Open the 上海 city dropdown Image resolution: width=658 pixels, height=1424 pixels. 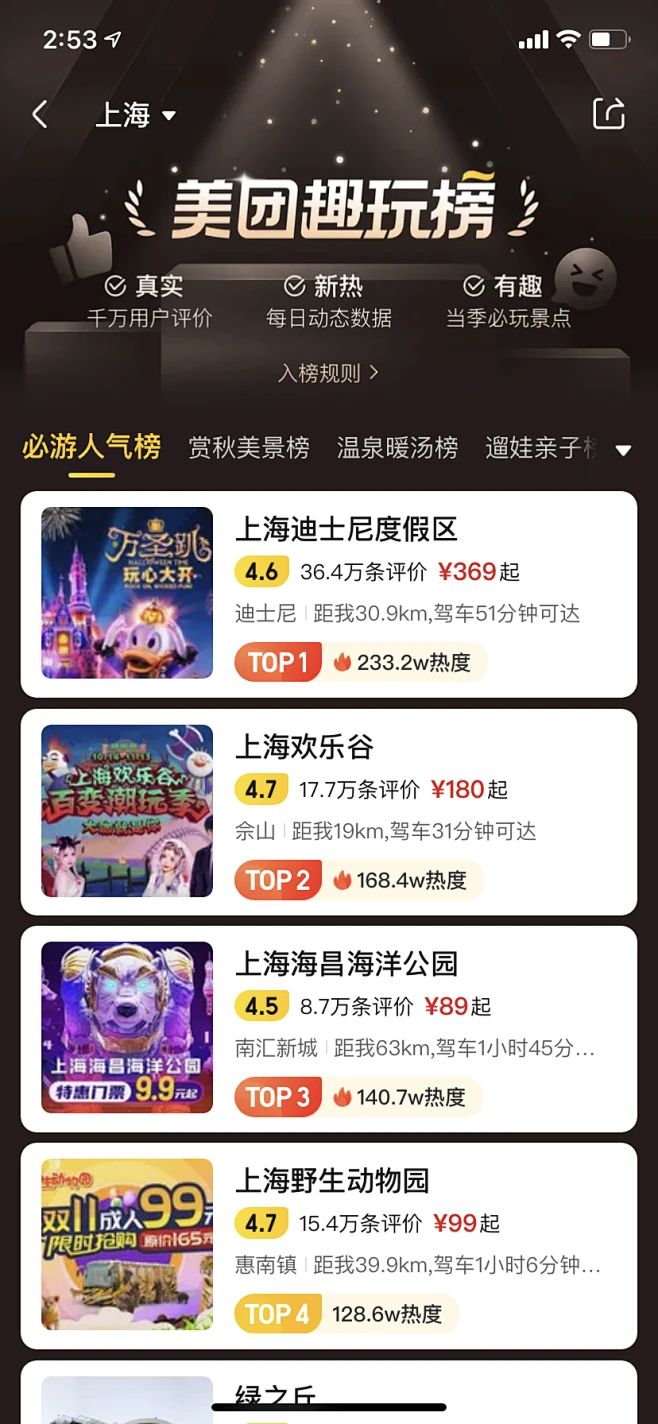(x=135, y=115)
